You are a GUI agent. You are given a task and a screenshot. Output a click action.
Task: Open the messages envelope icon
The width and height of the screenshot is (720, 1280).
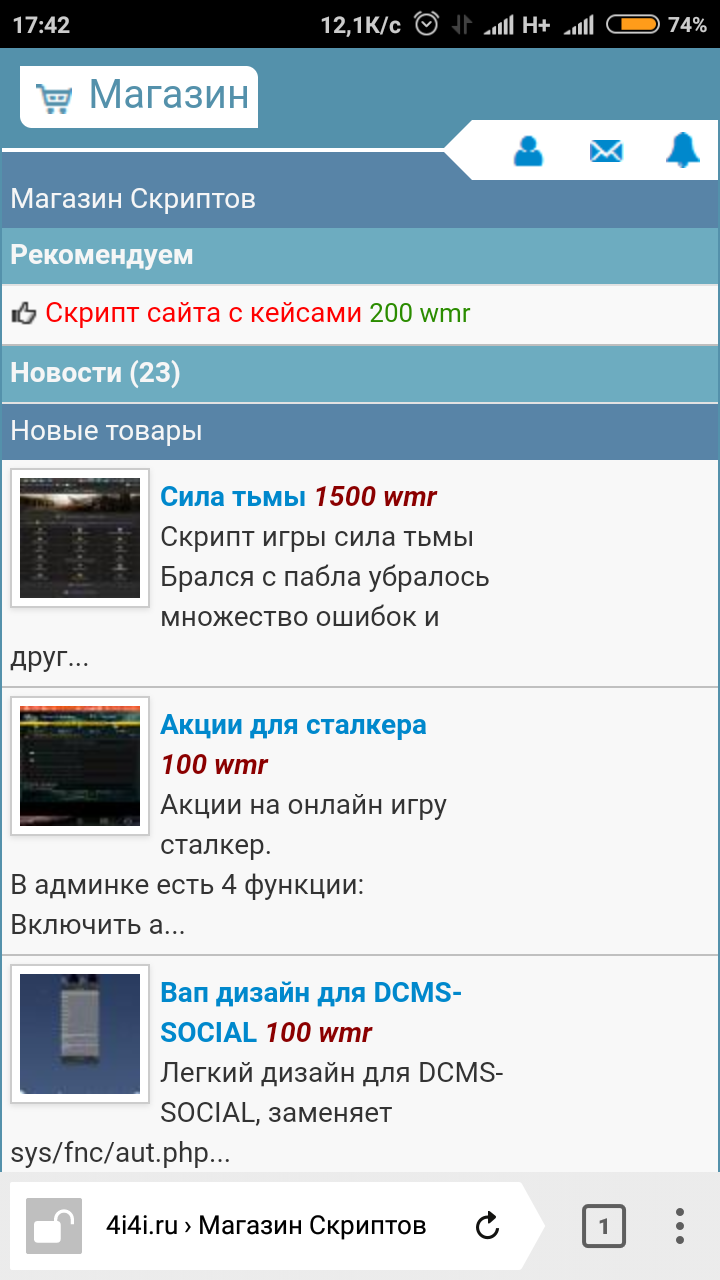pyautogui.click(x=606, y=151)
